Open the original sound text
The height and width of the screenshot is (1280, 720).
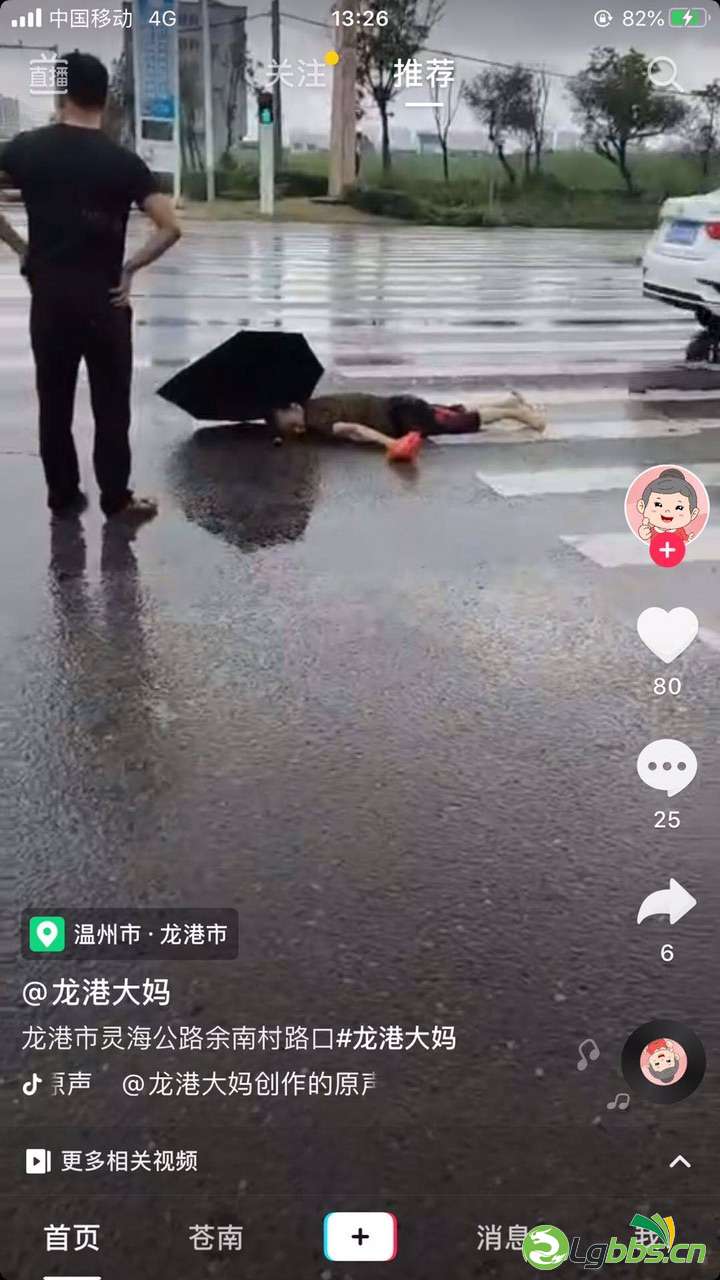click(249, 1084)
